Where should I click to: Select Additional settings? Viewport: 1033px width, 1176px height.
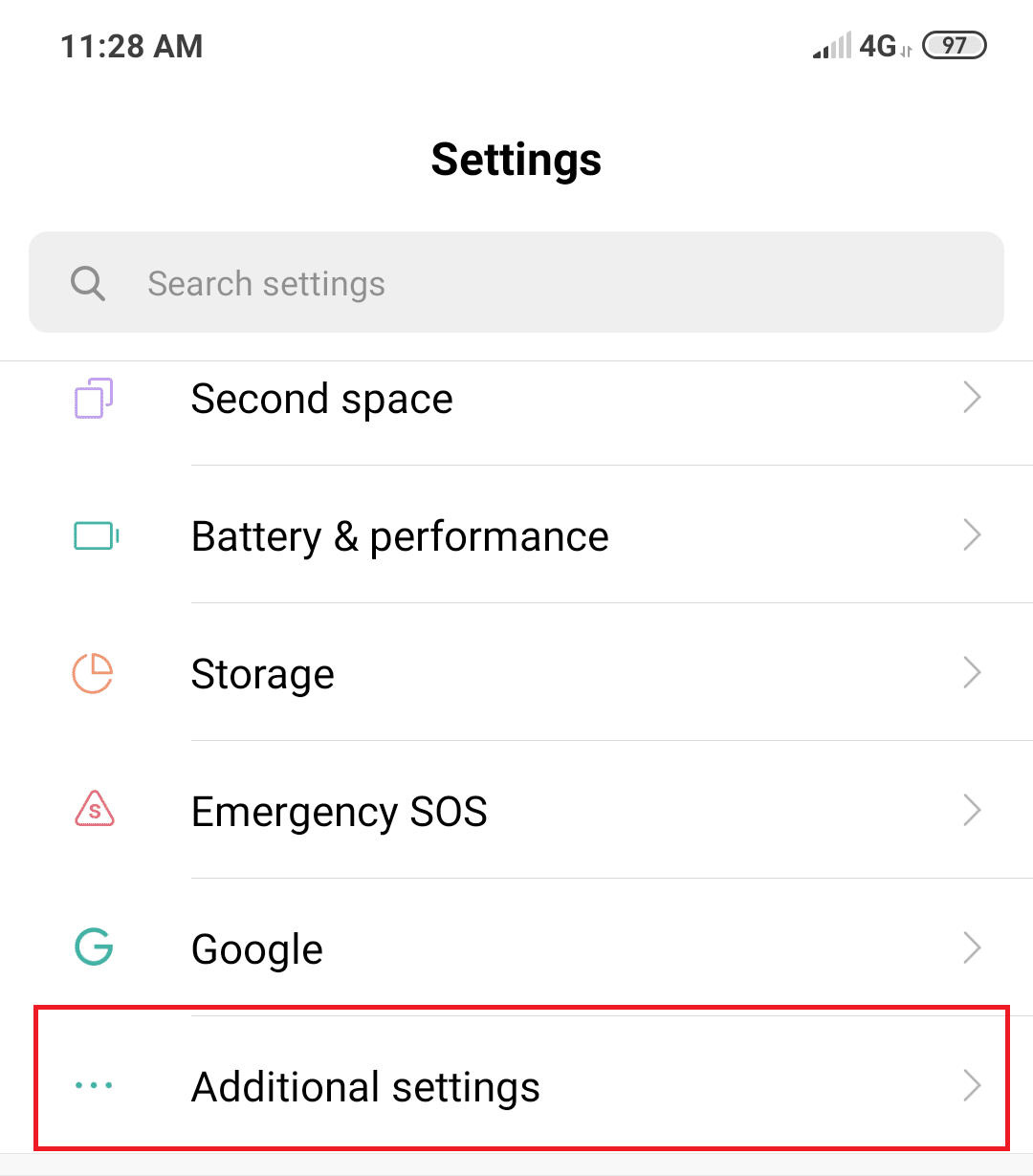click(x=516, y=1086)
